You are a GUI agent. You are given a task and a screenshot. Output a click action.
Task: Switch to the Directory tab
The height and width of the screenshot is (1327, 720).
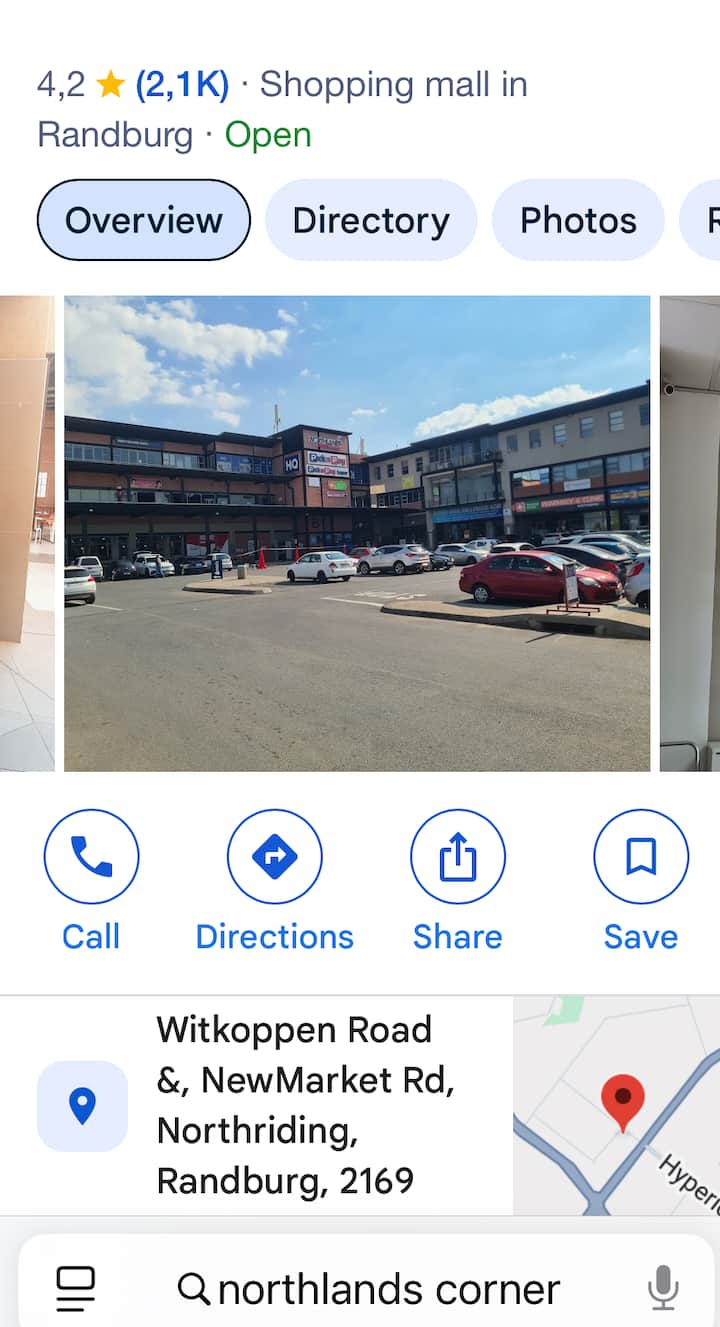coord(371,220)
